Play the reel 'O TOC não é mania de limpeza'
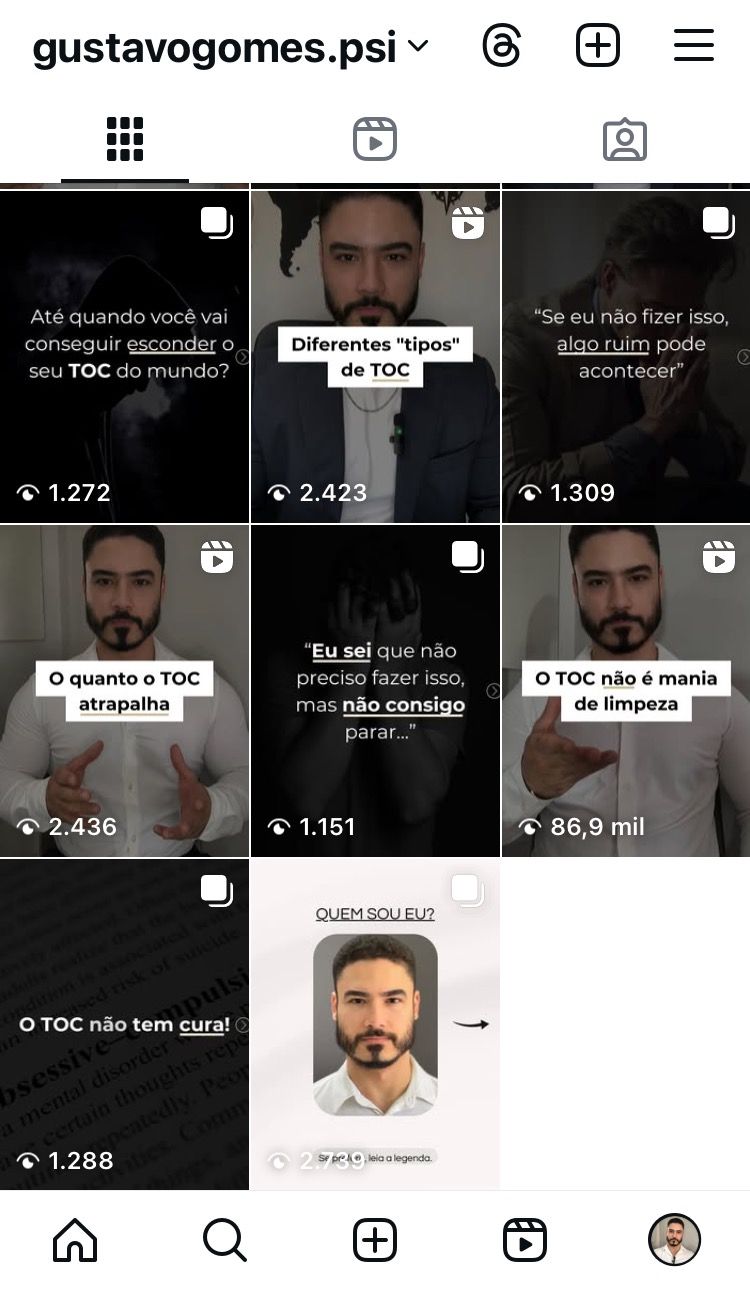This screenshot has height=1289, width=750. pos(626,690)
